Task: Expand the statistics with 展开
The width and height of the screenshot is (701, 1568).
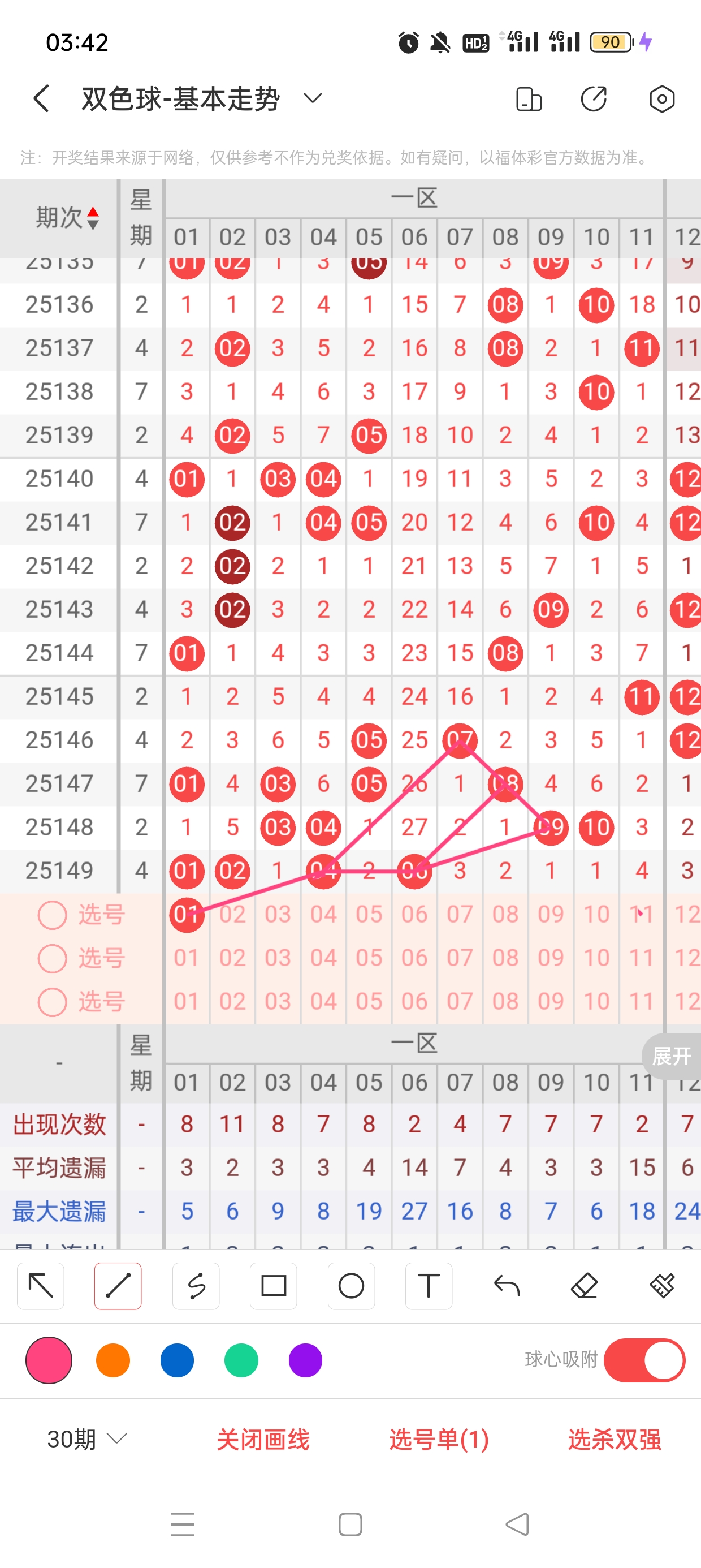Action: point(671,1056)
